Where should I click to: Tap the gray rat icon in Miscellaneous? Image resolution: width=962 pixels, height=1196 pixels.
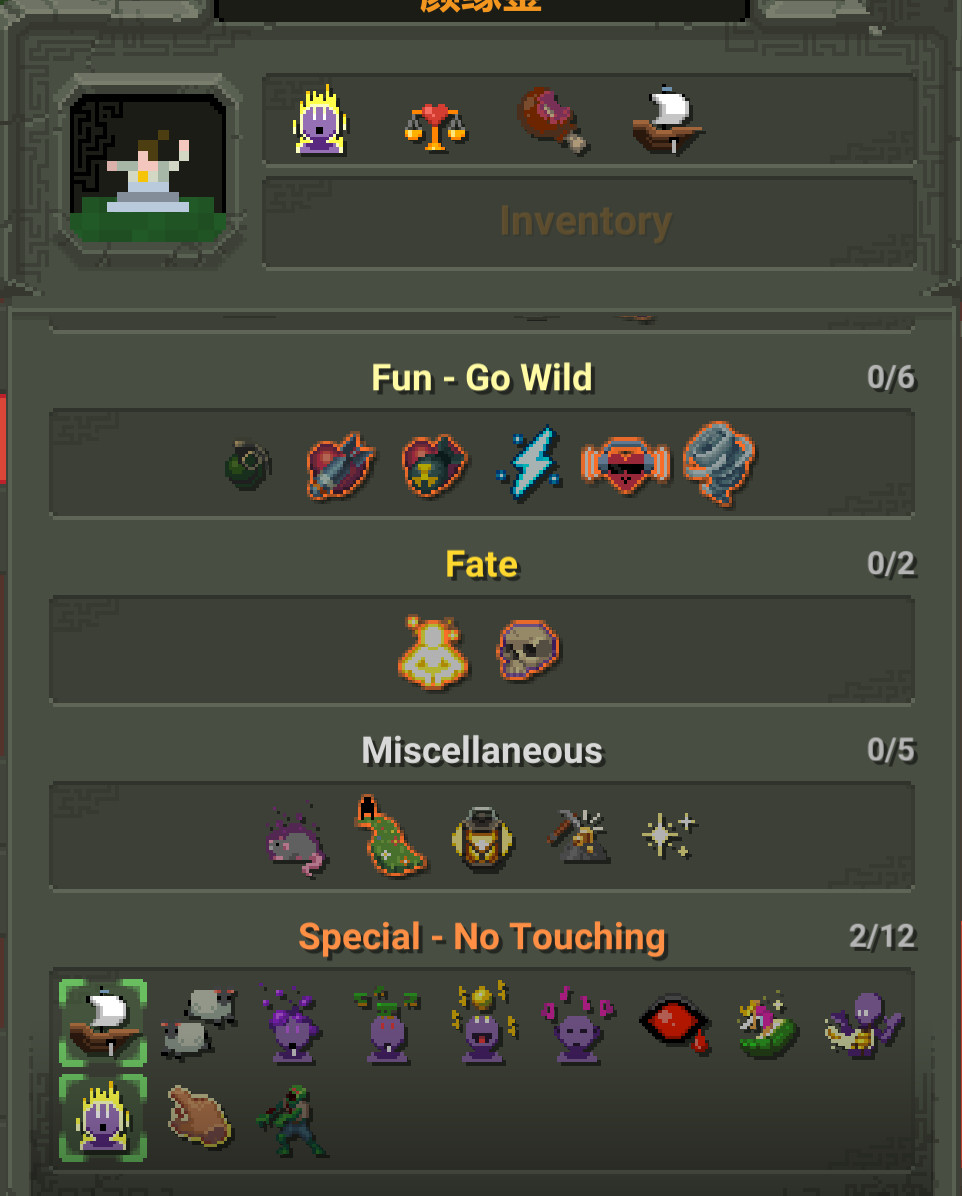pos(296,840)
